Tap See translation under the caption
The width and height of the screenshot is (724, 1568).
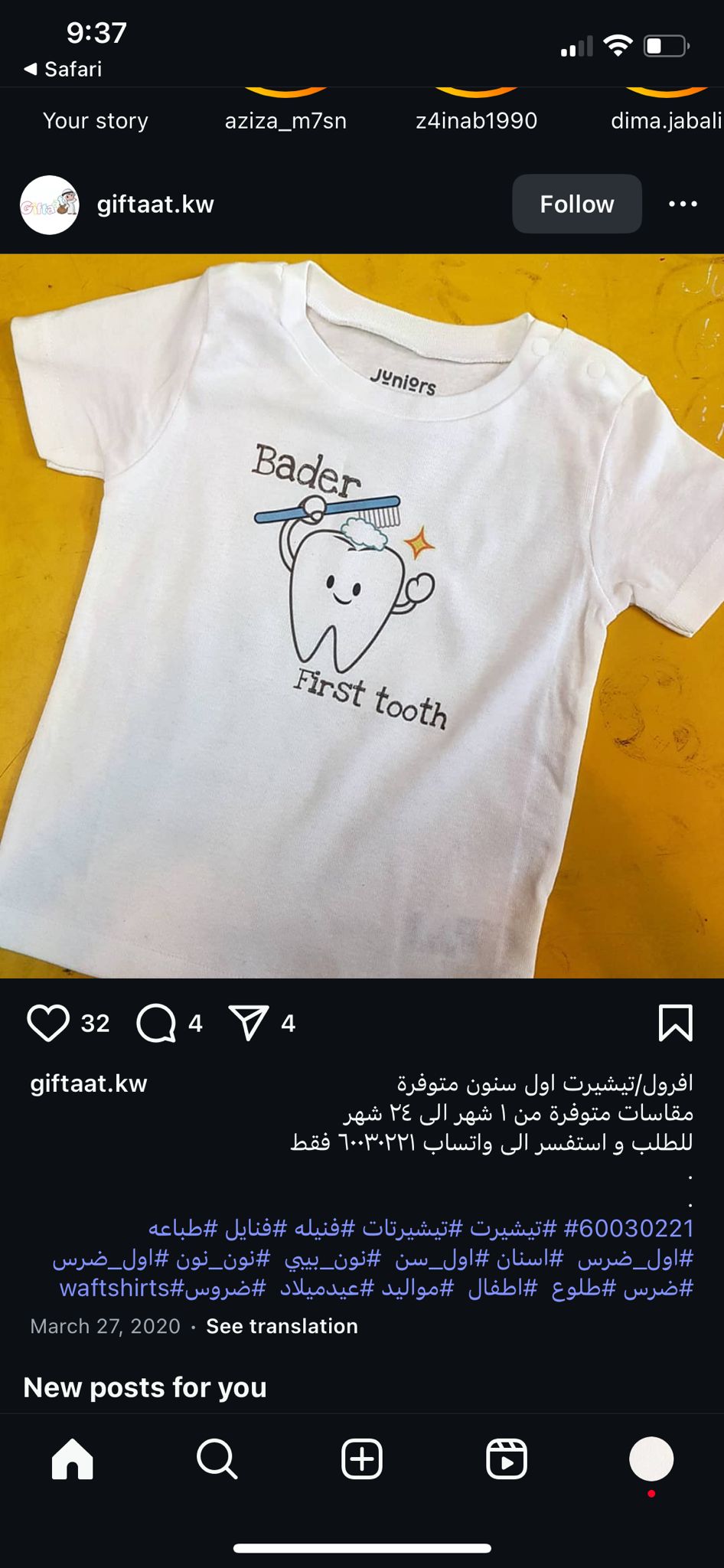[x=282, y=1326]
